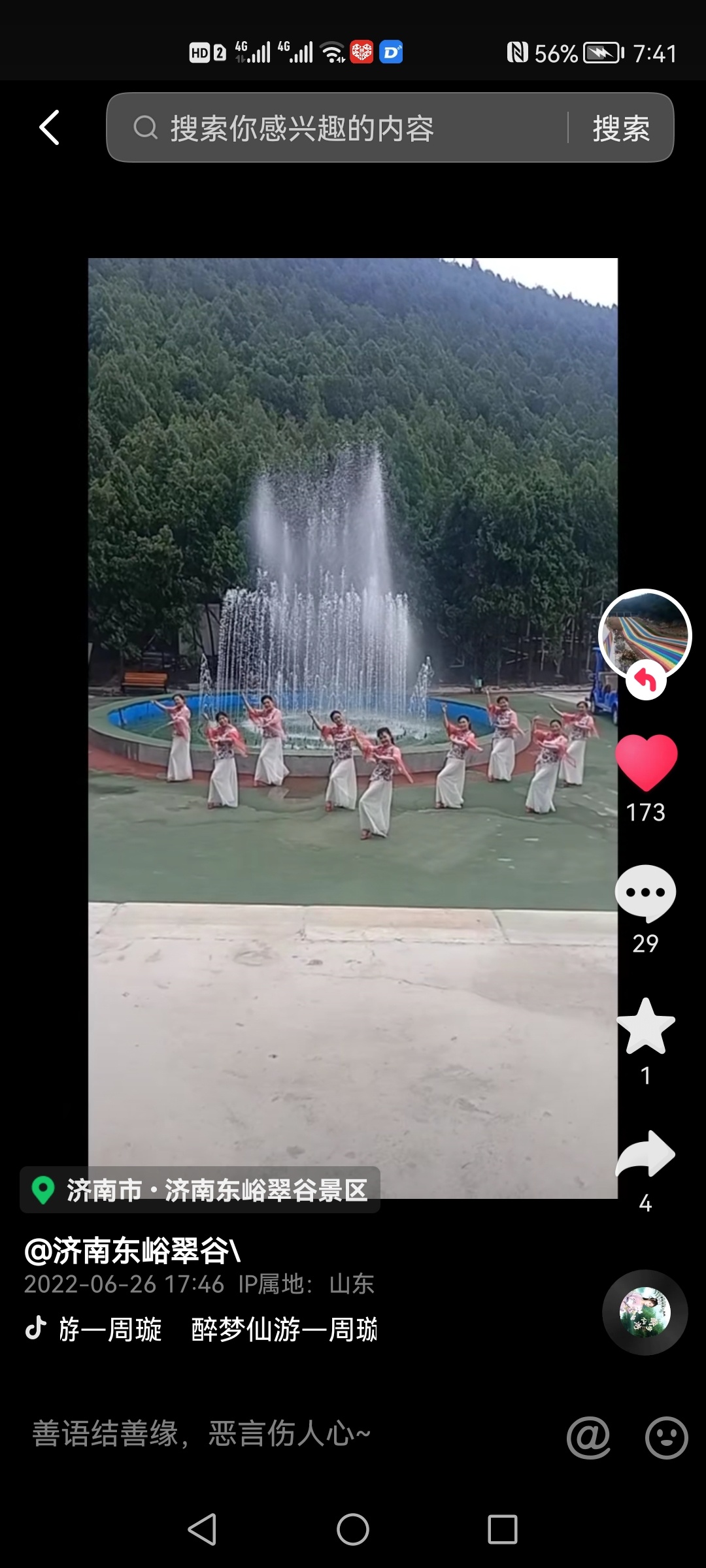
Task: Open the 29 comments
Action: coord(646,892)
